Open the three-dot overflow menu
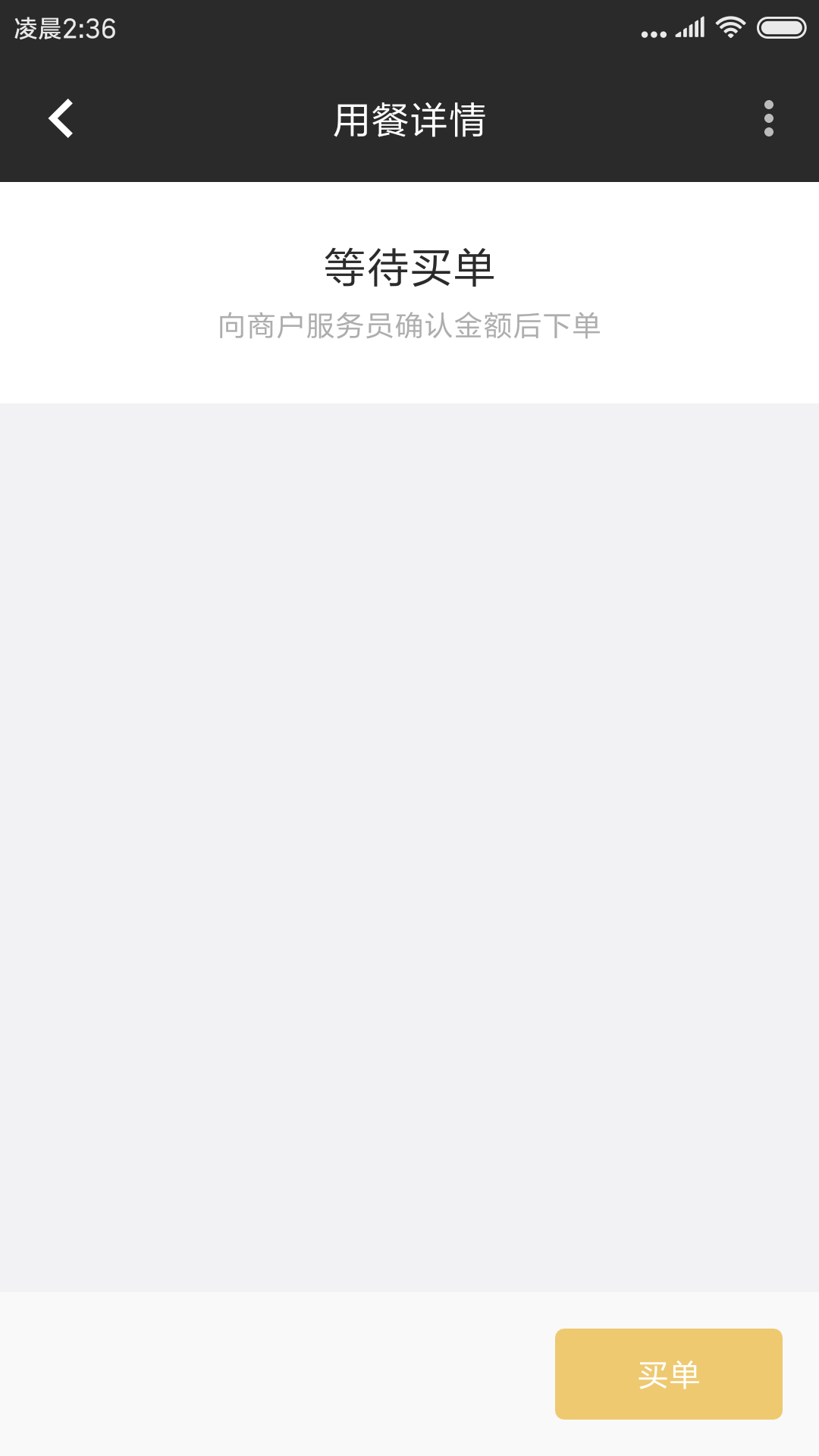 point(768,119)
